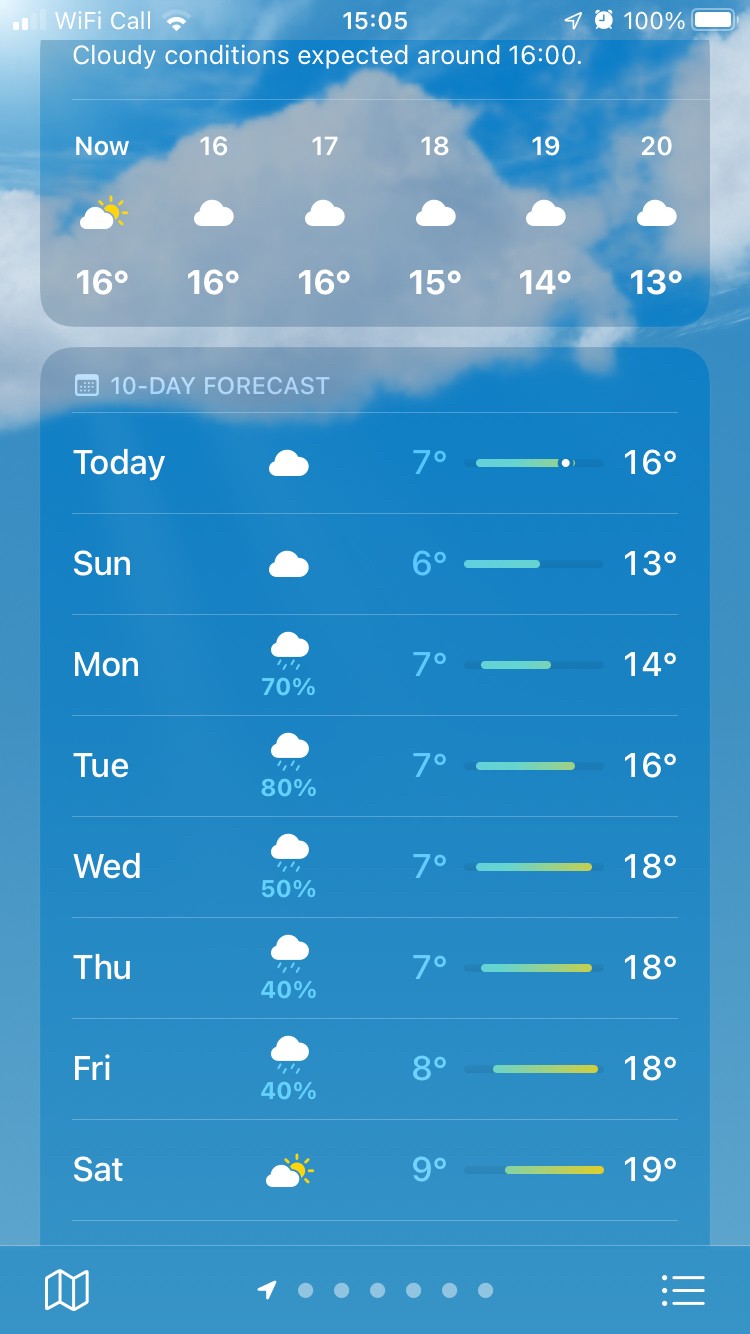Viewport: 750px width, 1334px height.
Task: Open Thursday's daily forecast
Action: click(374, 968)
